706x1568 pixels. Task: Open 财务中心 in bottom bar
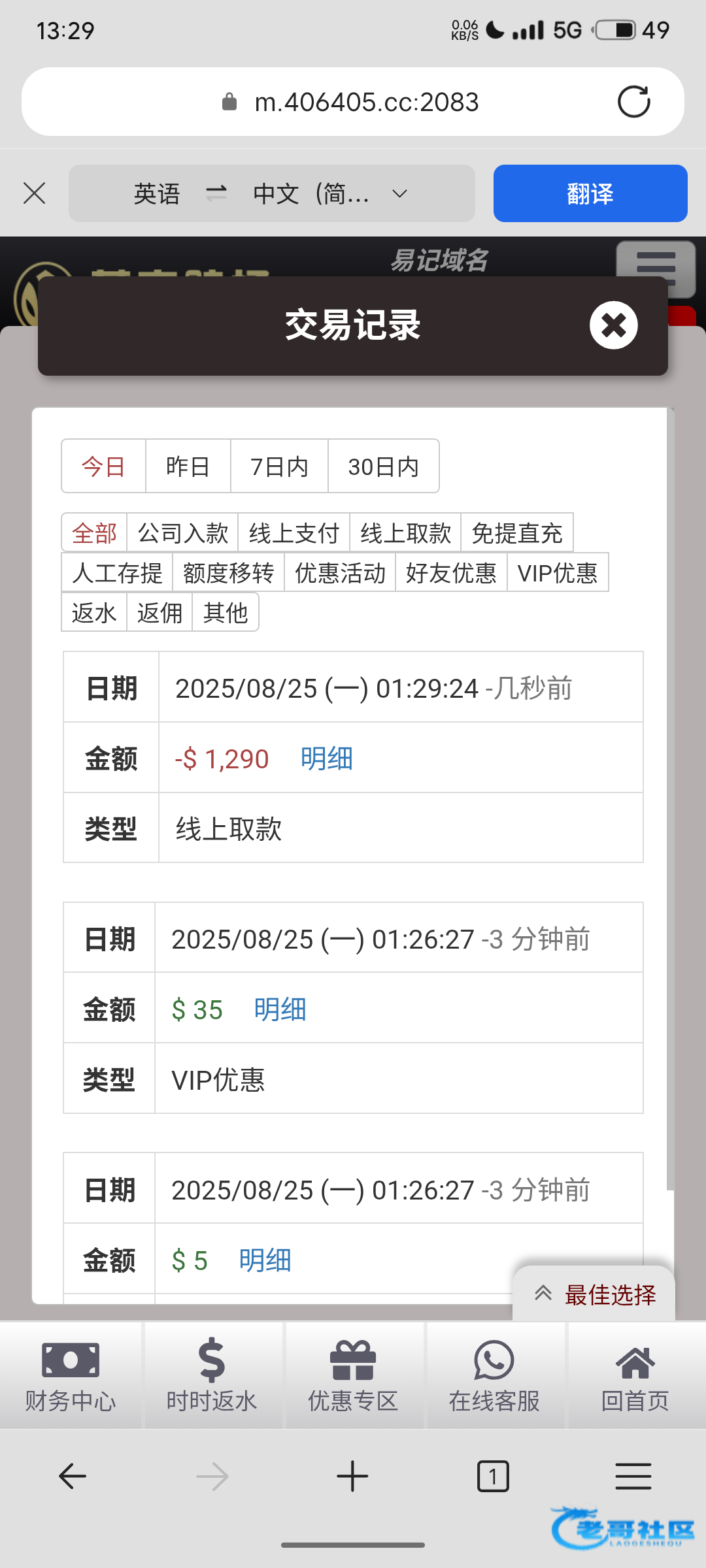tap(71, 1375)
